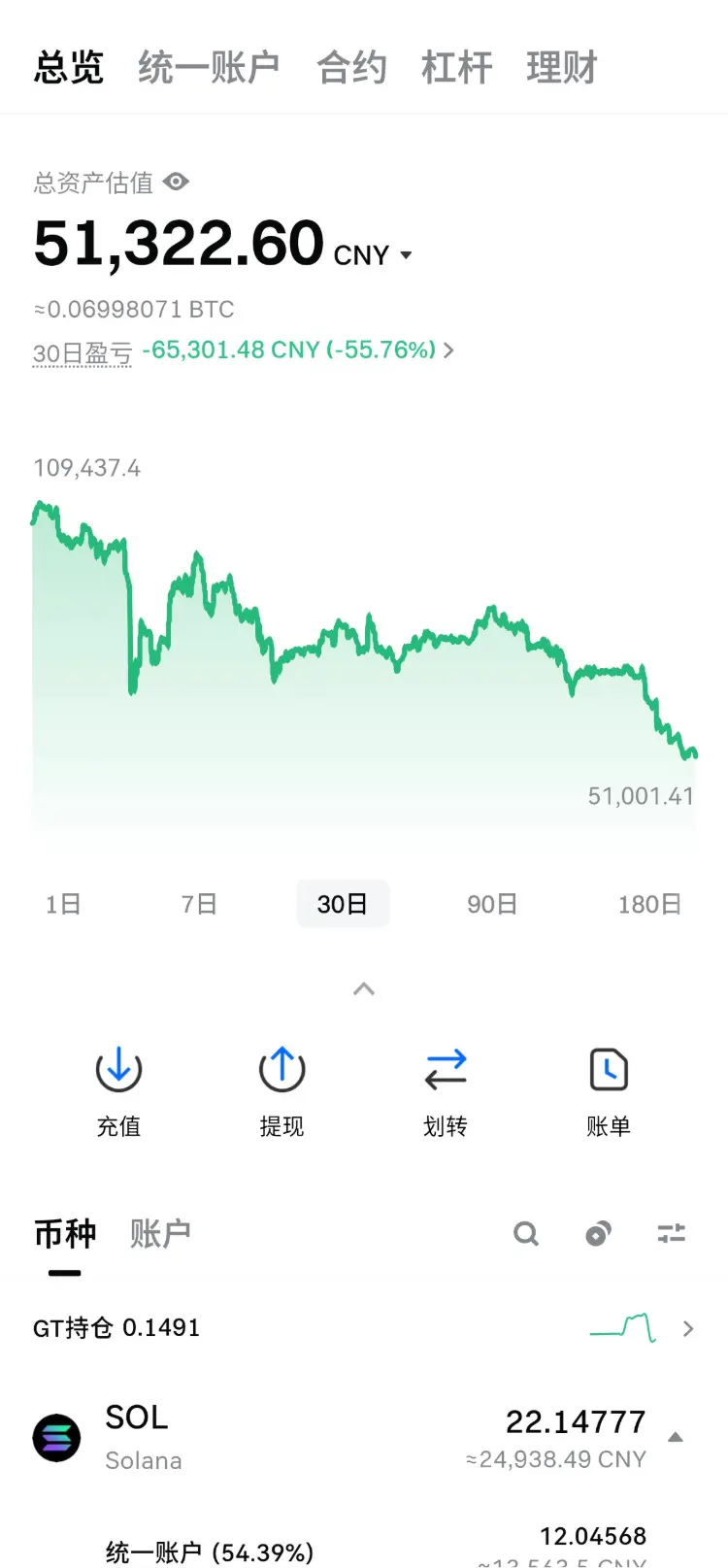Image resolution: width=728 pixels, height=1568 pixels.
Task: Switch to the 账户 list tab
Action: click(x=160, y=1234)
